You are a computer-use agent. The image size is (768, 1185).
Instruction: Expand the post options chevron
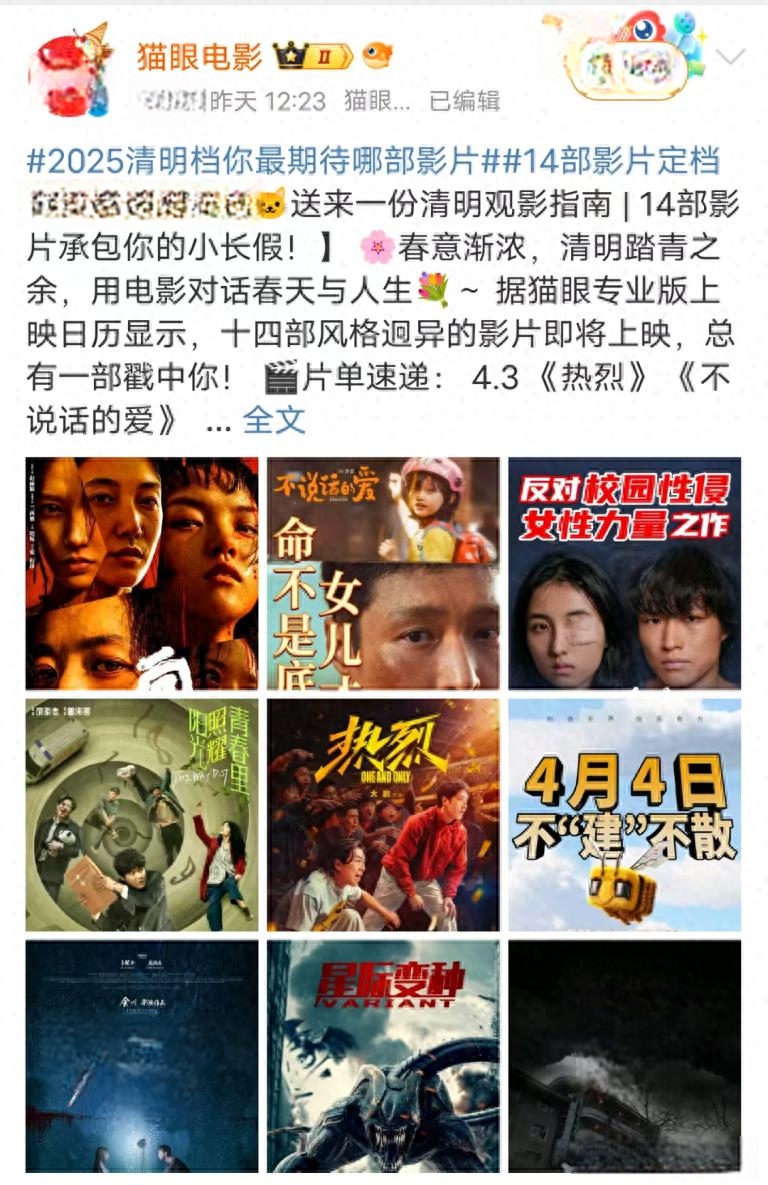pyautogui.click(x=731, y=57)
